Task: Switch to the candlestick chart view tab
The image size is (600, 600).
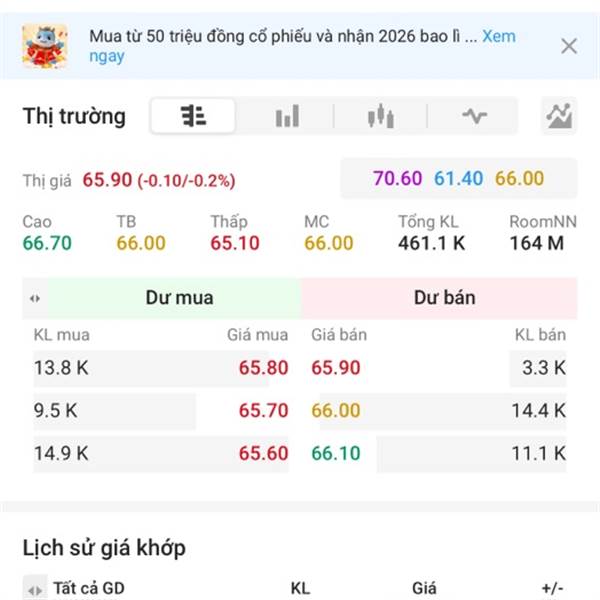Action: (380, 116)
